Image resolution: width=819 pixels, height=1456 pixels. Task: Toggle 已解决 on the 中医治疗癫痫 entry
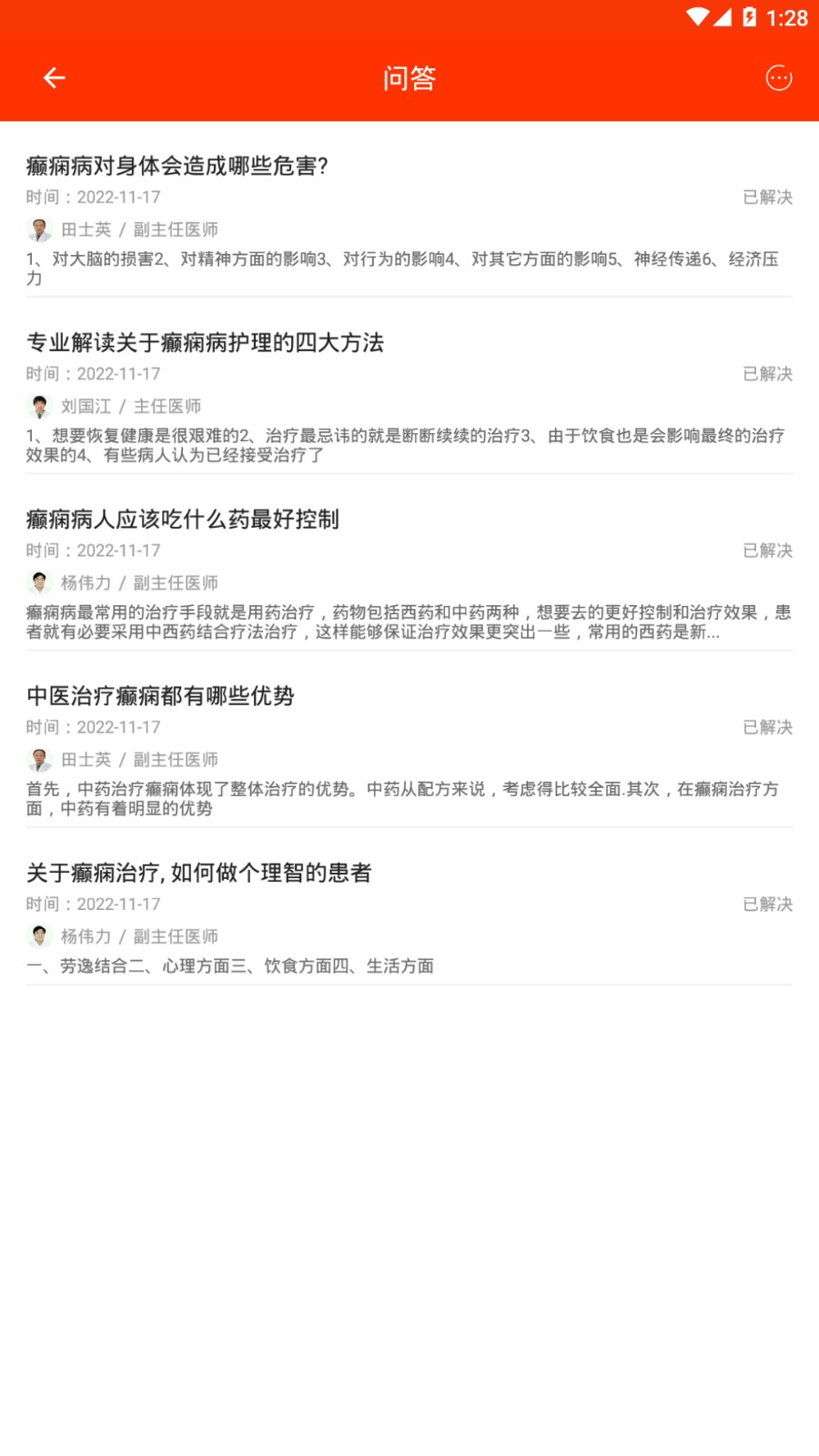click(x=767, y=727)
